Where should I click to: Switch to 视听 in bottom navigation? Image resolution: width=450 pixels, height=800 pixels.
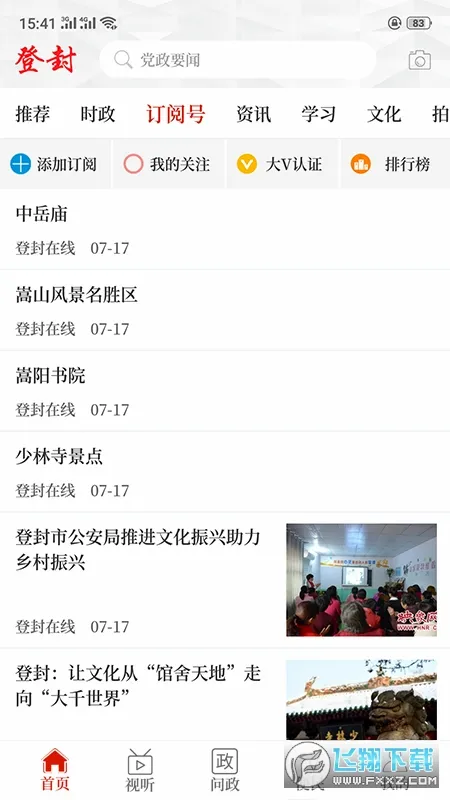140,770
